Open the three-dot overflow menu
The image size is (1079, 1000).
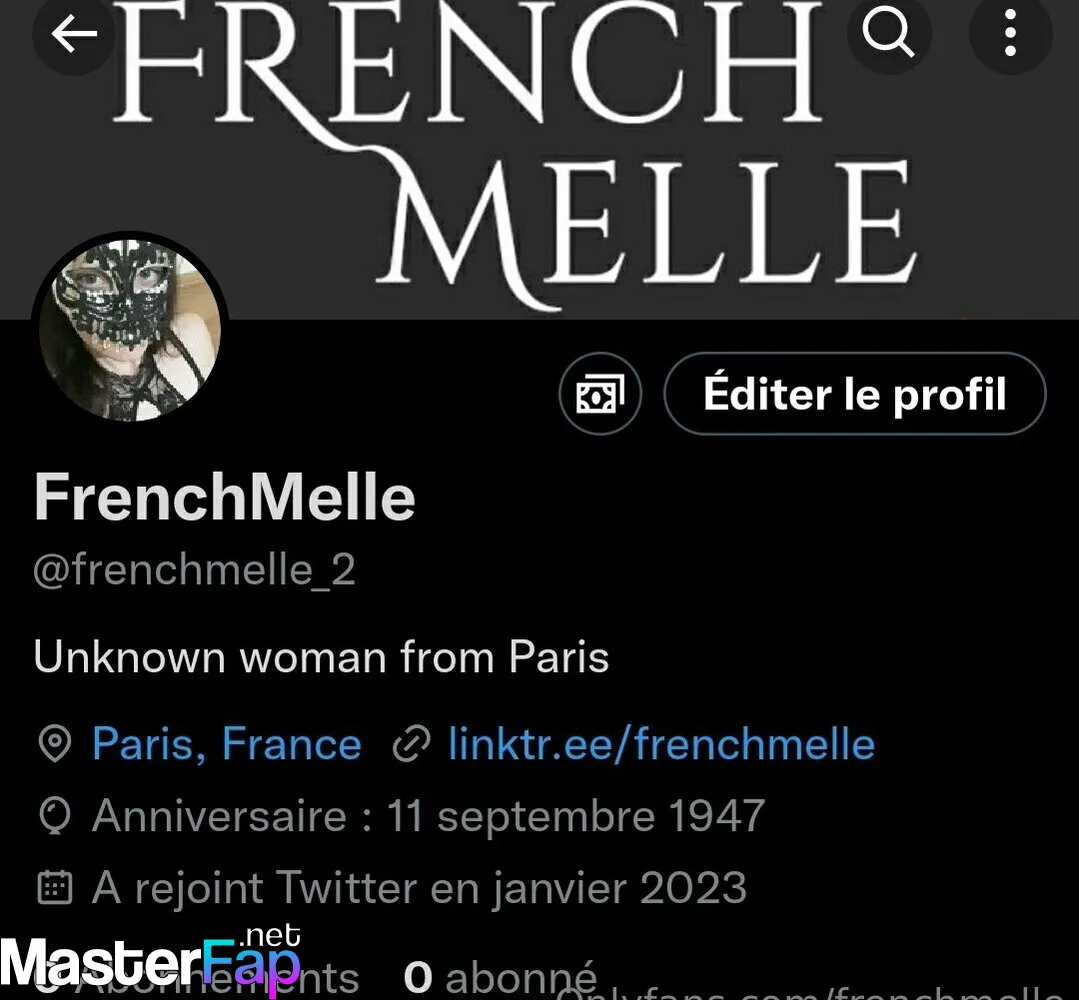click(x=1010, y=35)
